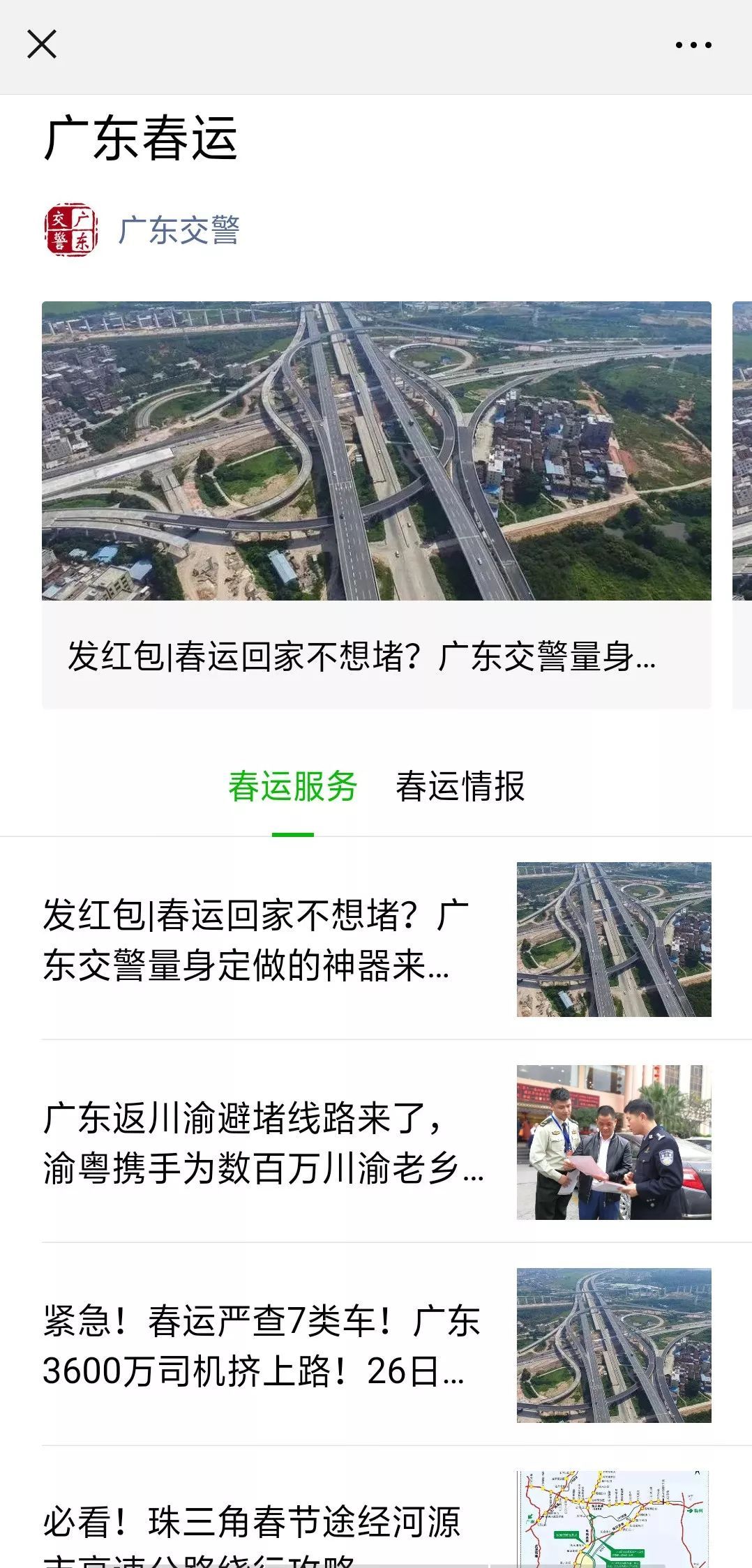Close the 广东春运 page

tap(42, 45)
